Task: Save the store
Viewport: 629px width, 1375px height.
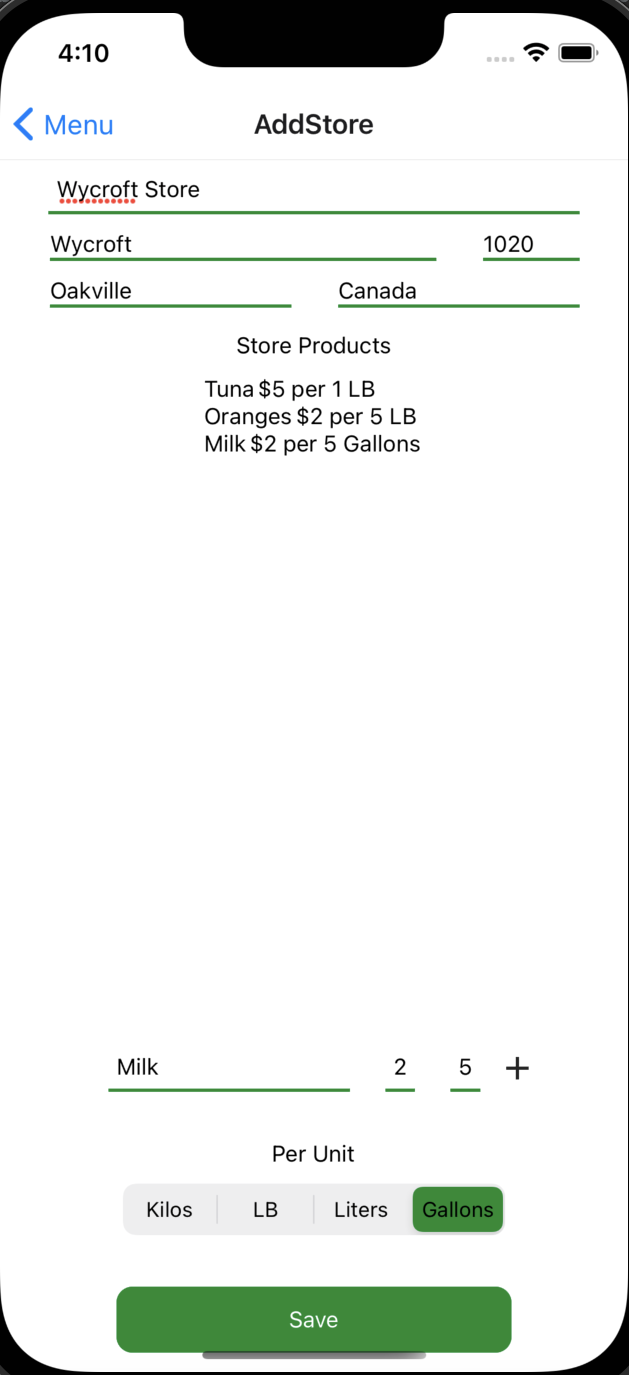Action: pos(313,1319)
